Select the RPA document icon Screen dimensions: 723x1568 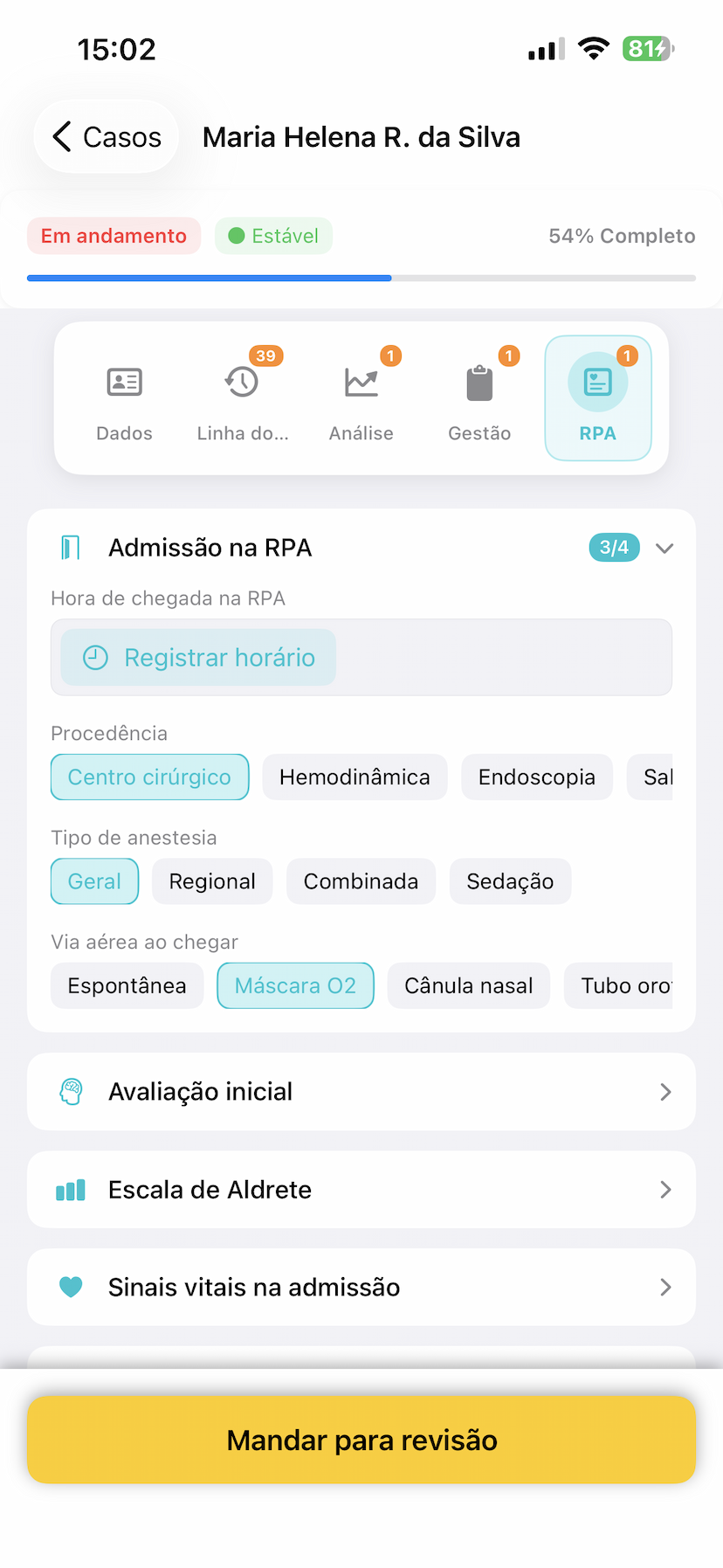597,382
